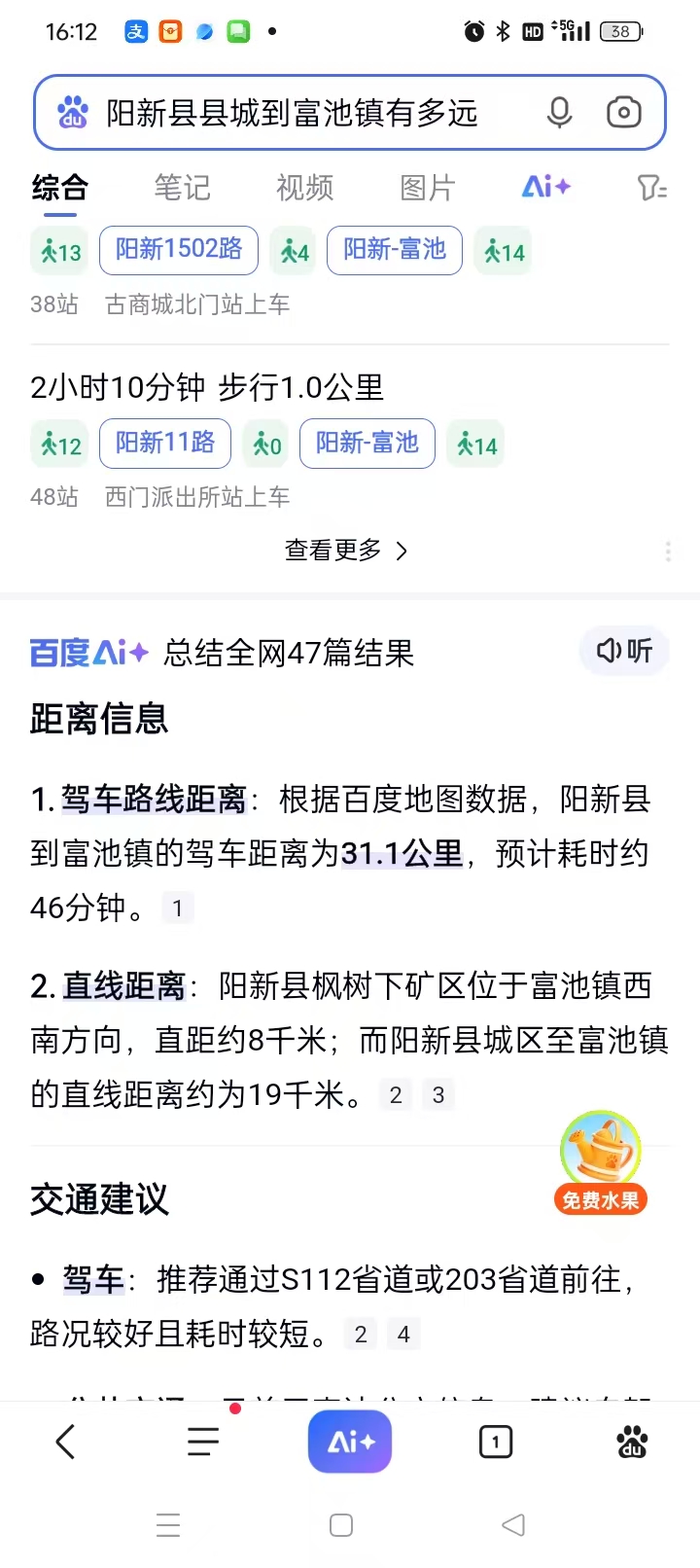Screen dimensions: 700x1568
Task: Open the 免费水果 floating promo
Action: pyautogui.click(x=601, y=1161)
